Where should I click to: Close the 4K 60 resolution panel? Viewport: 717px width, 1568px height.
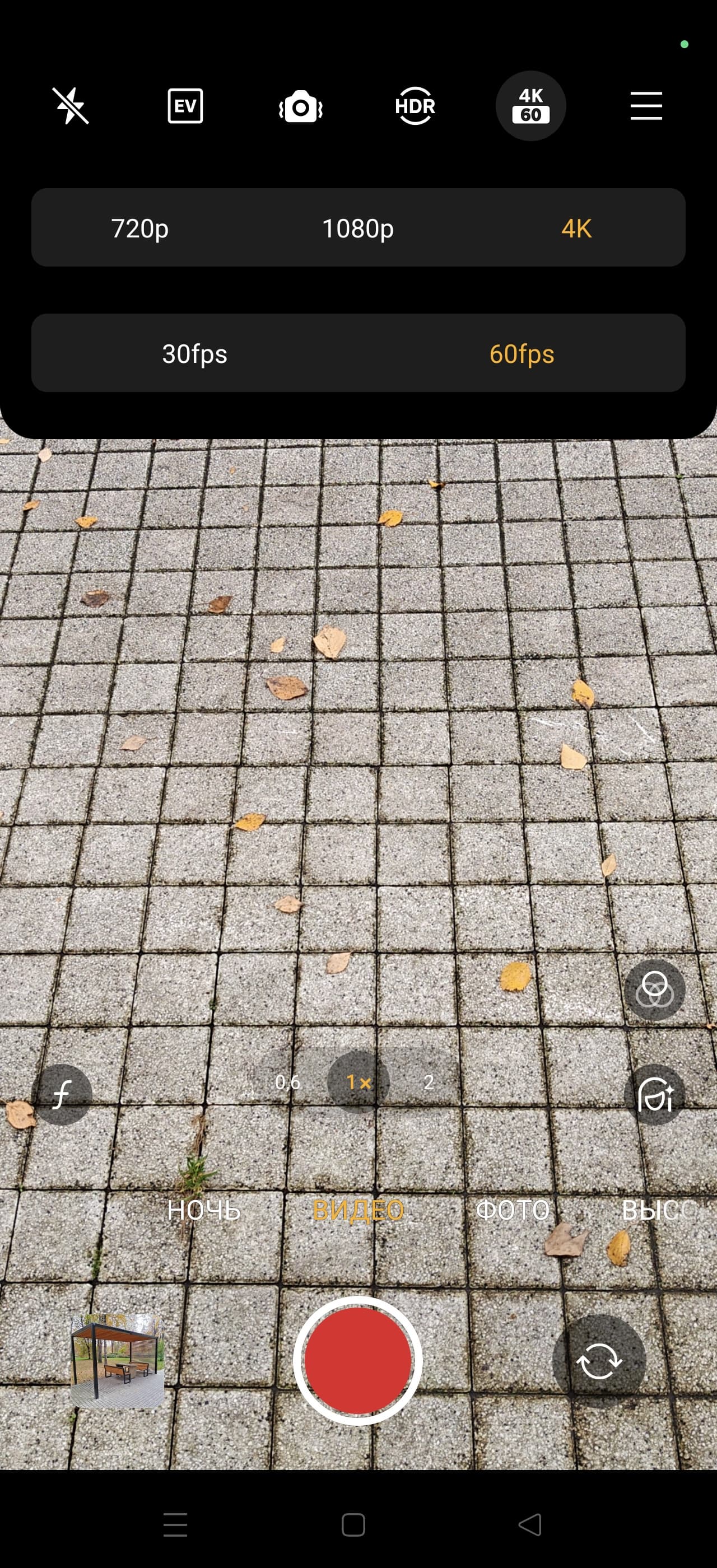tap(531, 106)
